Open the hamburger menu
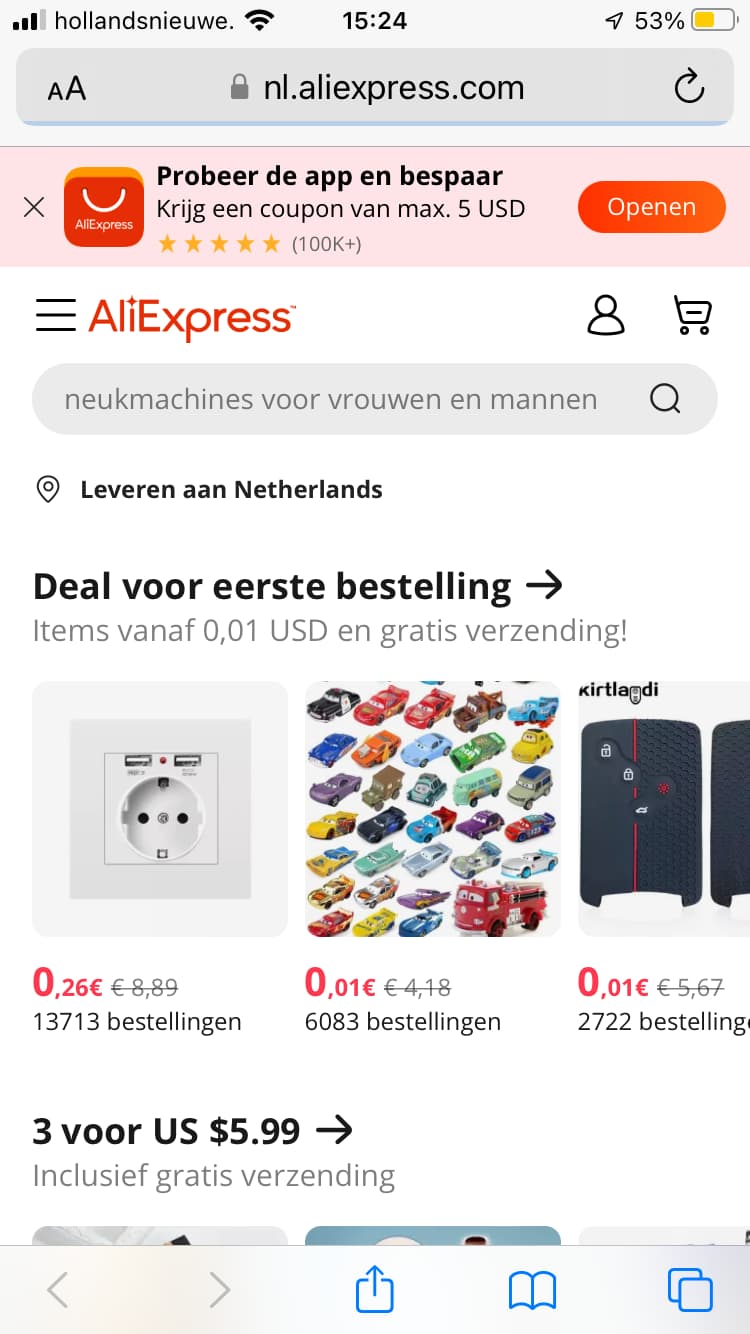The width and height of the screenshot is (750, 1334). (x=55, y=316)
